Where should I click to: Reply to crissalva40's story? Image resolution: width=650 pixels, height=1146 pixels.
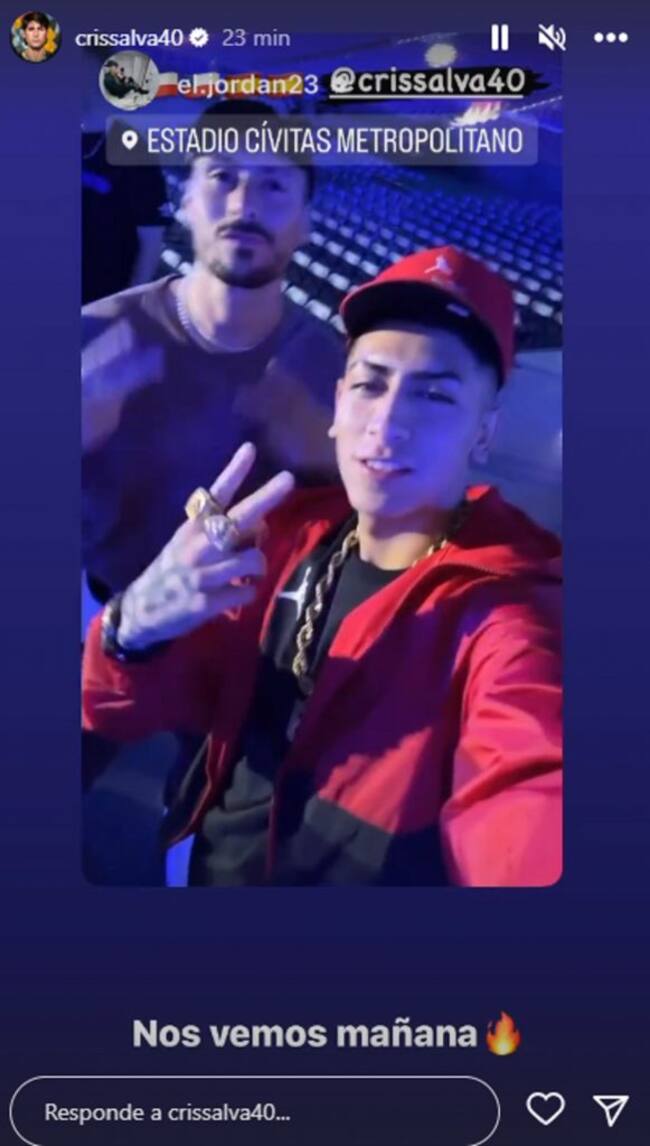(255, 1111)
